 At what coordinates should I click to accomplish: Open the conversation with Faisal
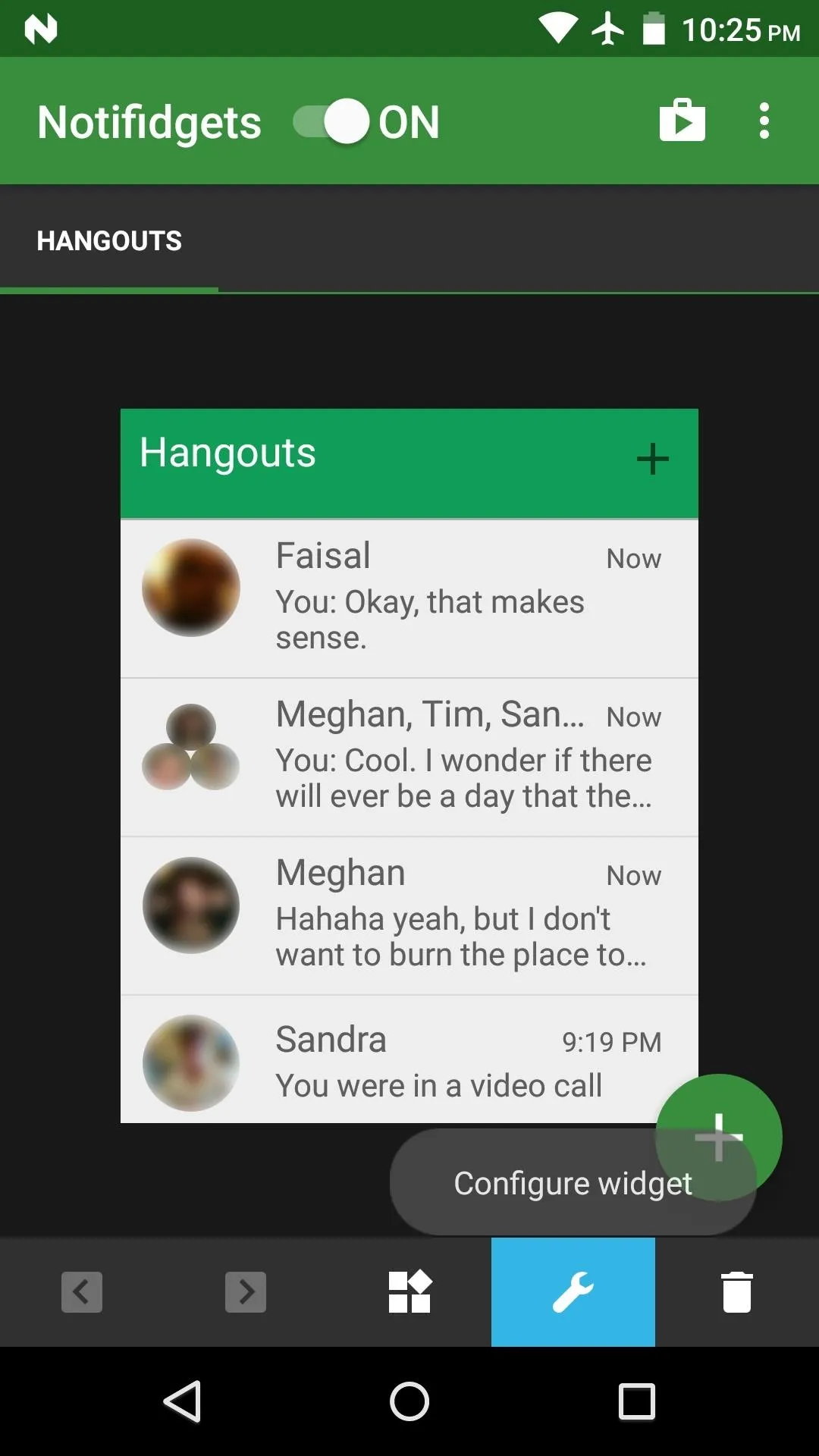click(x=409, y=598)
